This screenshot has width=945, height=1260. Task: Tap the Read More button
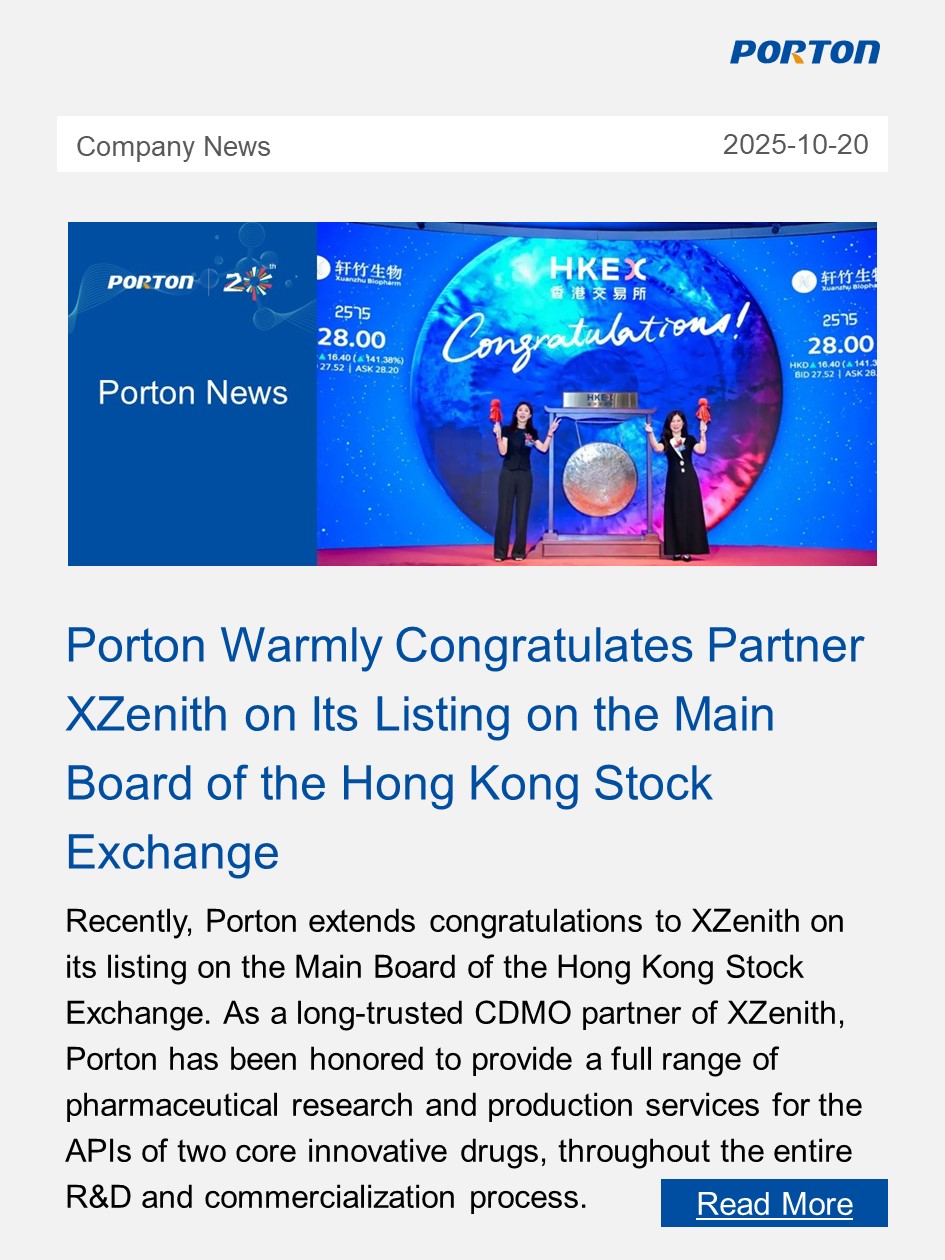point(774,1203)
